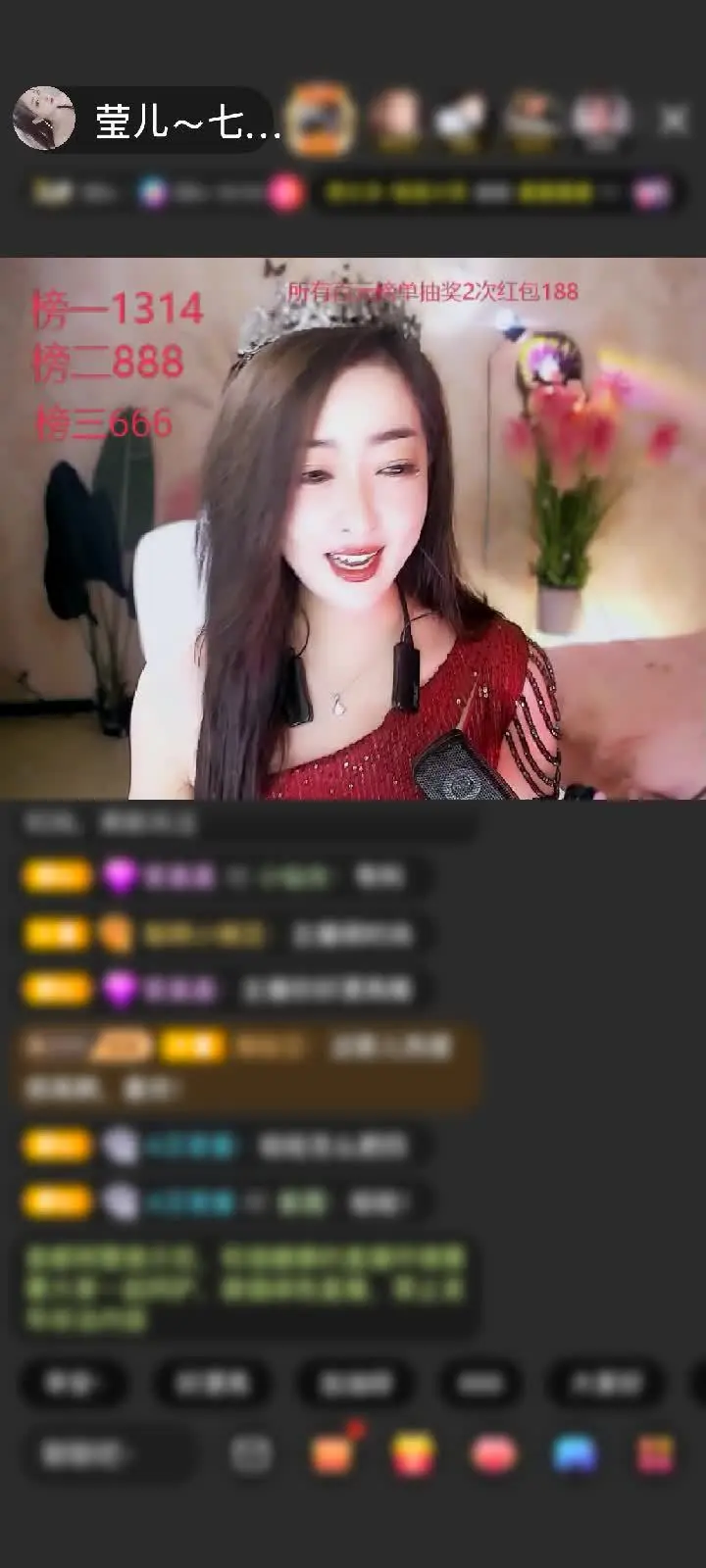Open the gift box icon at bottom right
The width and height of the screenshot is (706, 1568).
[x=655, y=1454]
